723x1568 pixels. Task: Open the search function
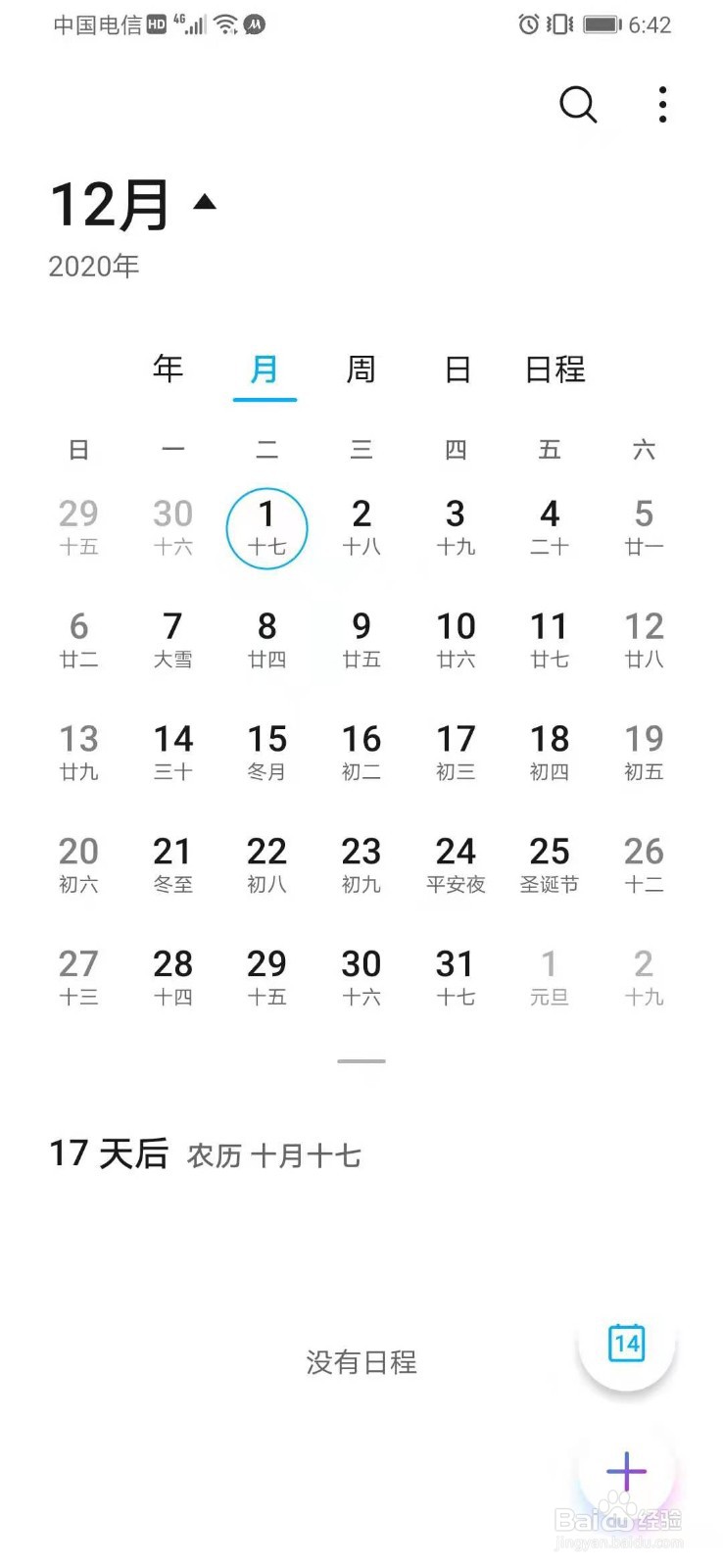point(577,105)
